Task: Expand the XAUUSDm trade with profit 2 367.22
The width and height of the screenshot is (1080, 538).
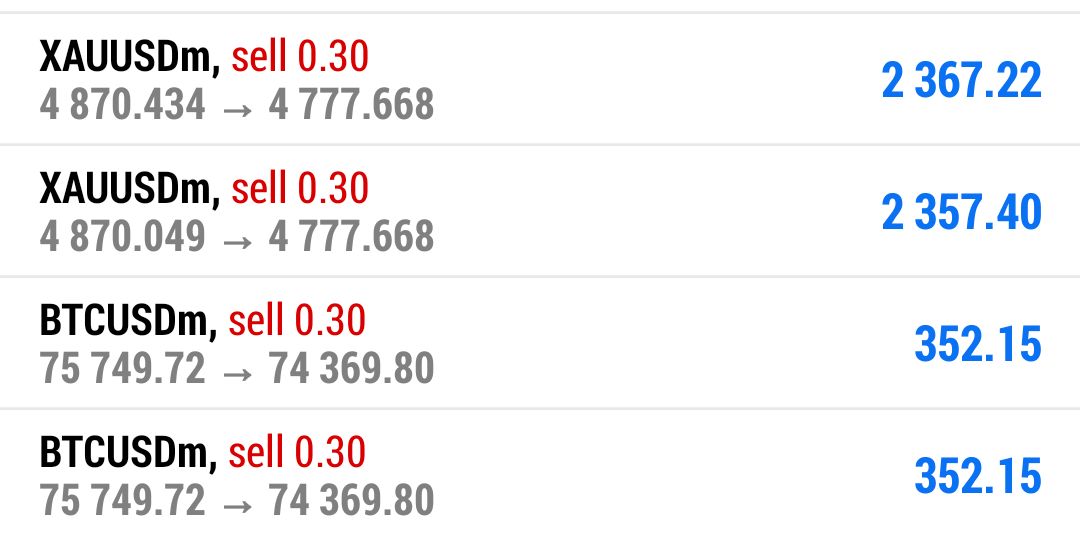Action: click(x=540, y=80)
